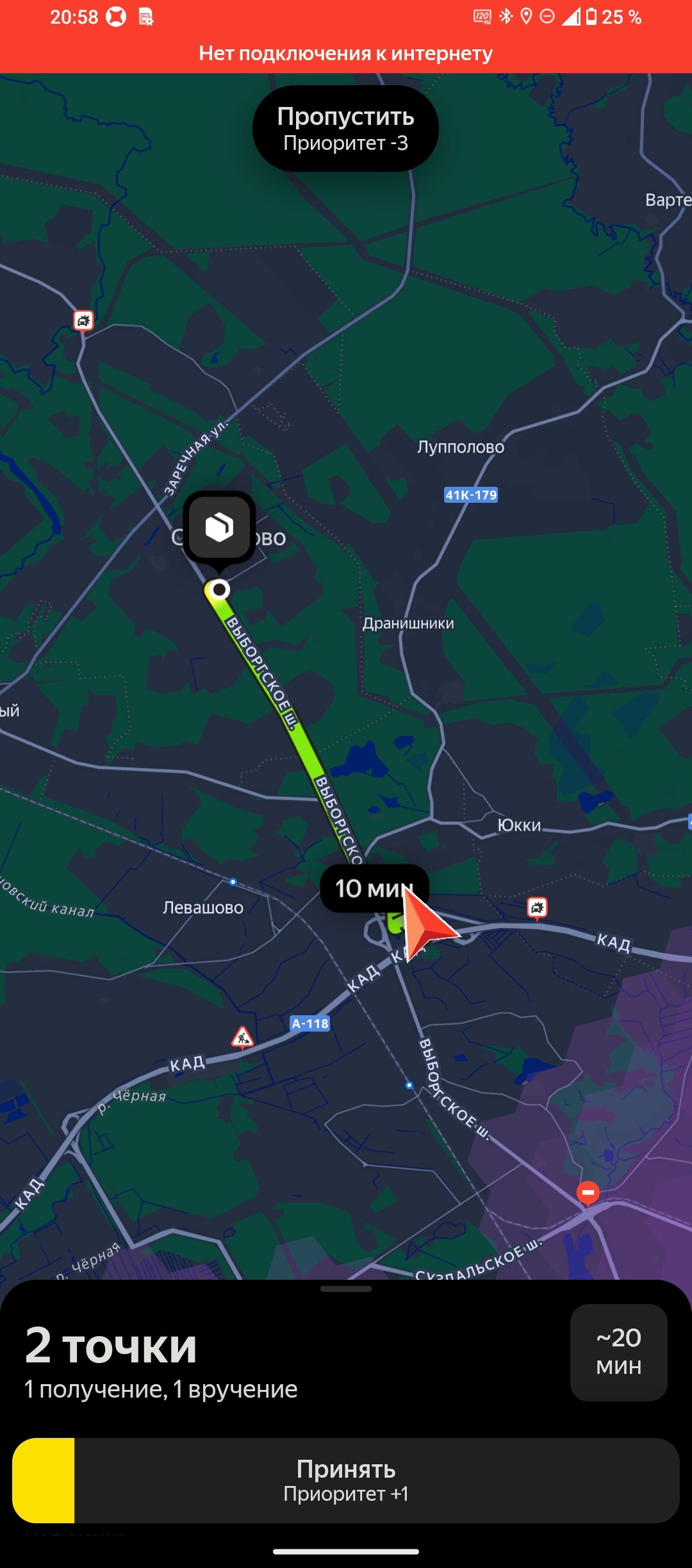Skip this order with Пропустить
Viewport: 692px width, 1568px height.
pyautogui.click(x=345, y=129)
